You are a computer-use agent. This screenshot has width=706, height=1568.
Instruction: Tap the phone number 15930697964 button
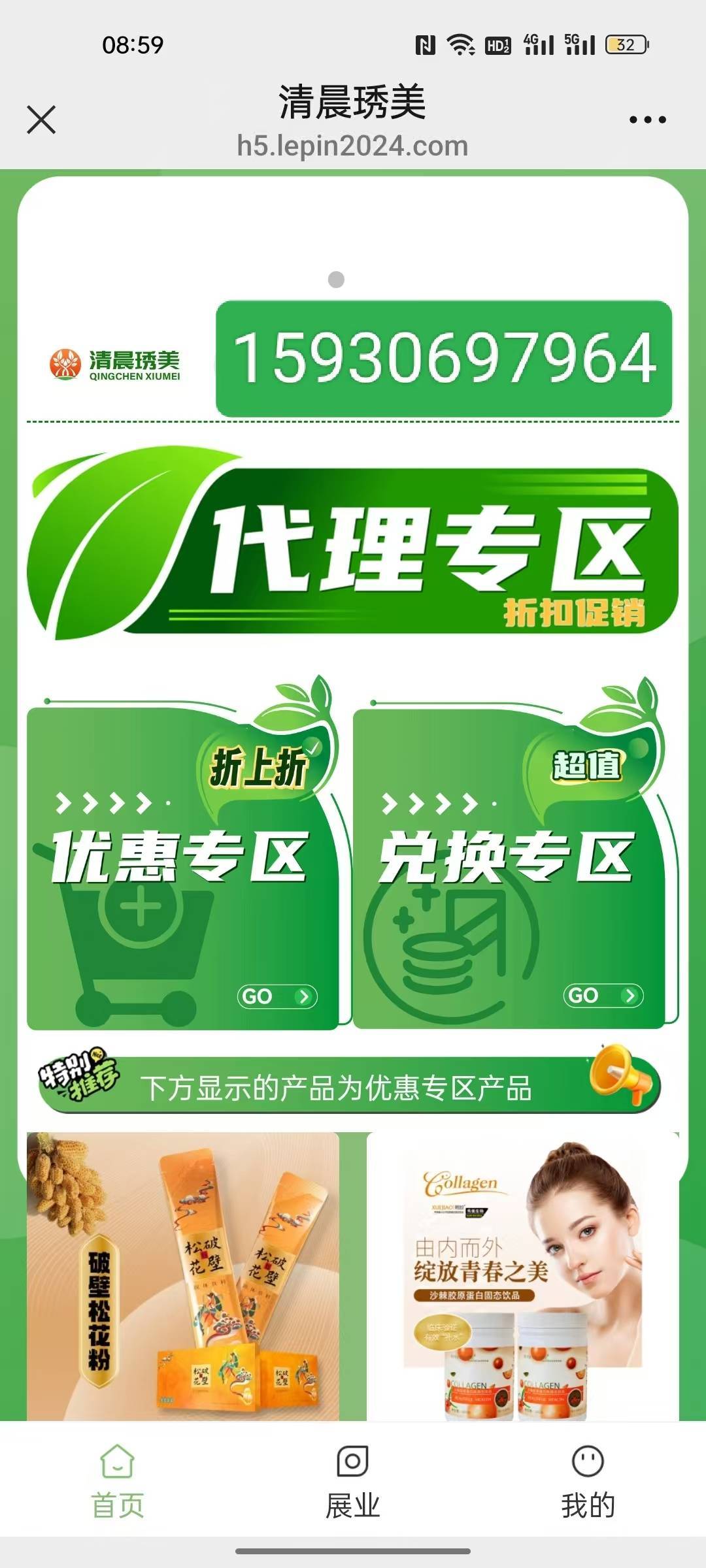[444, 359]
